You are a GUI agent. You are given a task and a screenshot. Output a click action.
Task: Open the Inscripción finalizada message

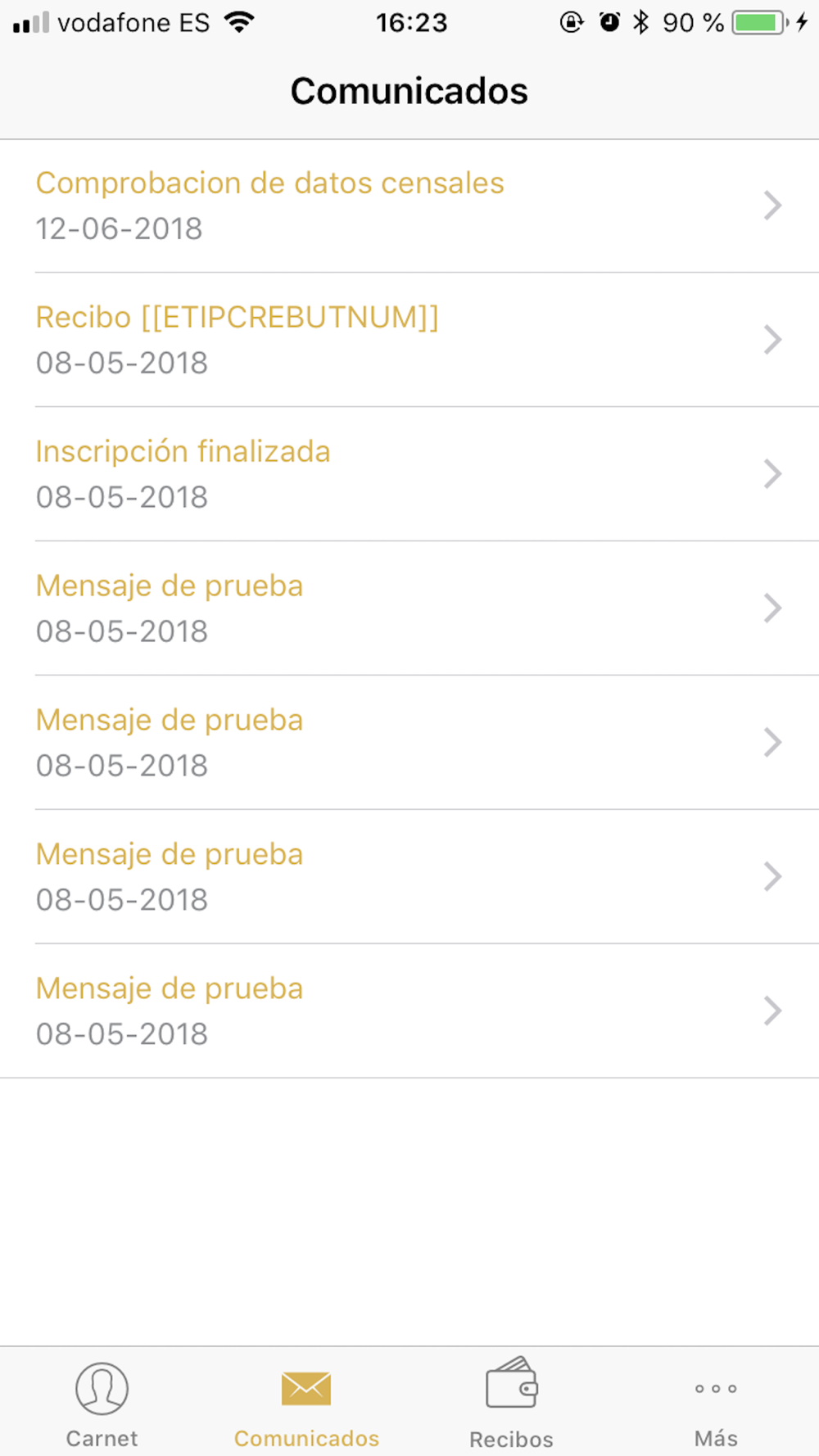coord(409,474)
